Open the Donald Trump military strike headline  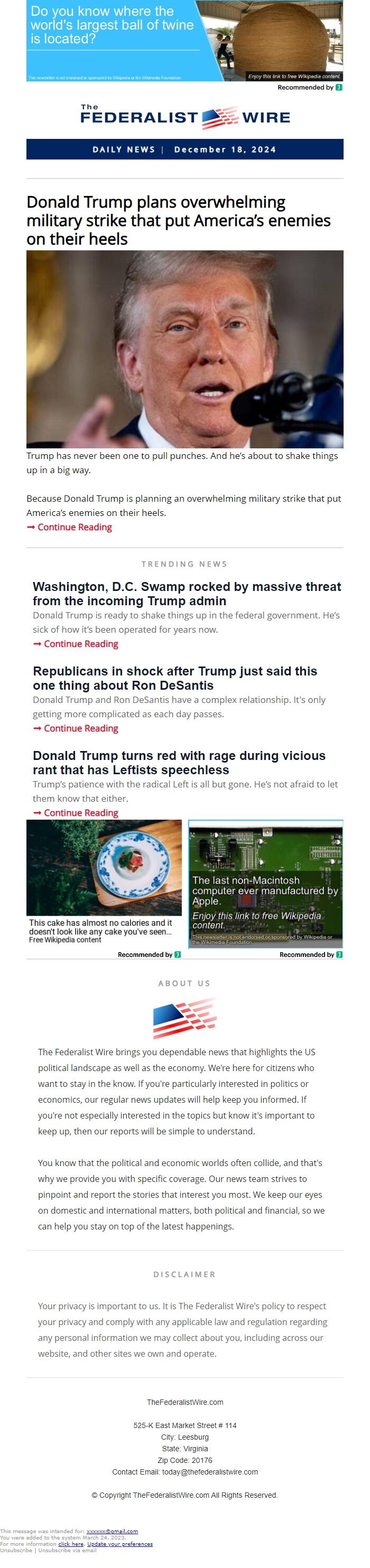(x=178, y=220)
